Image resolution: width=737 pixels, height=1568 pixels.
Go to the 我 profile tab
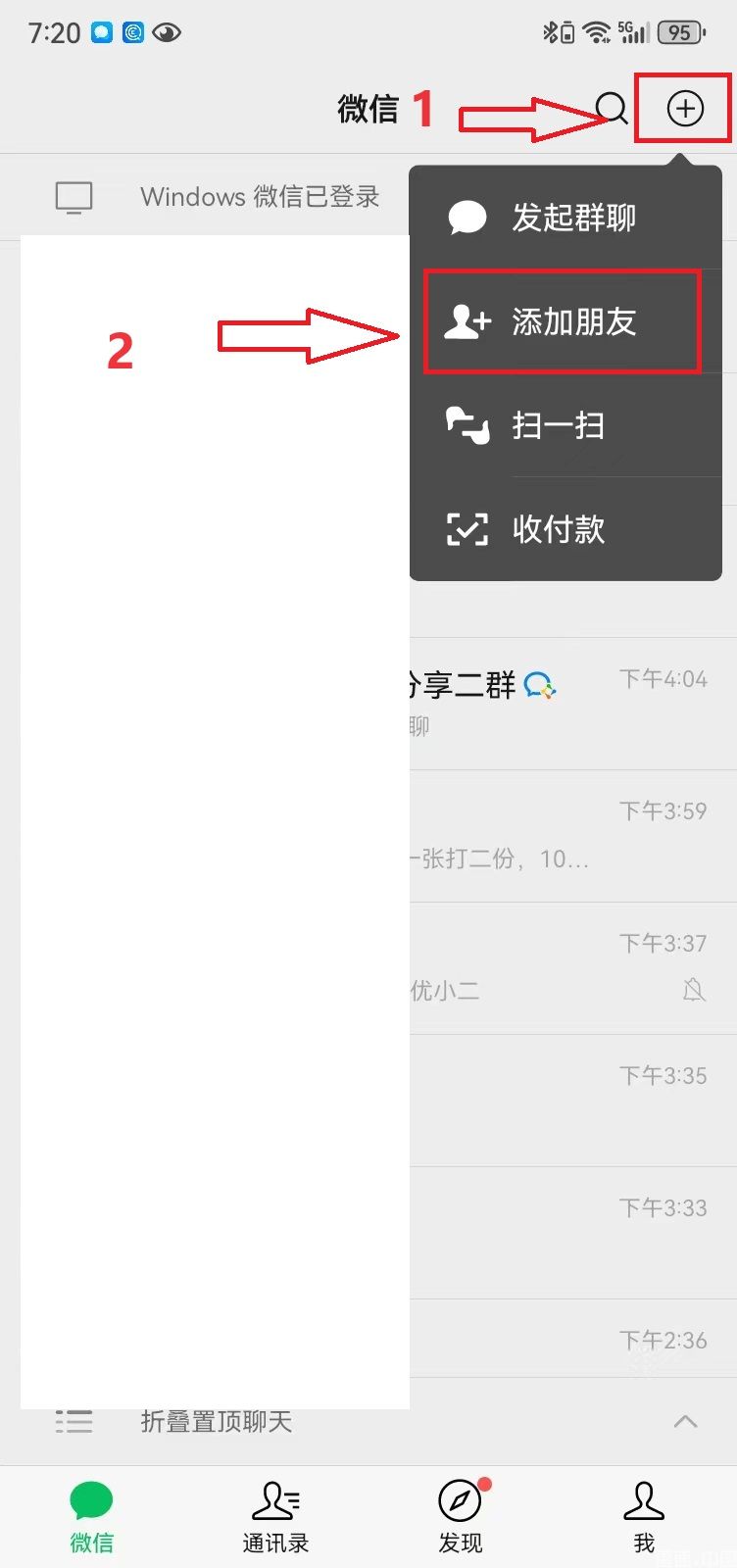pos(644,1517)
